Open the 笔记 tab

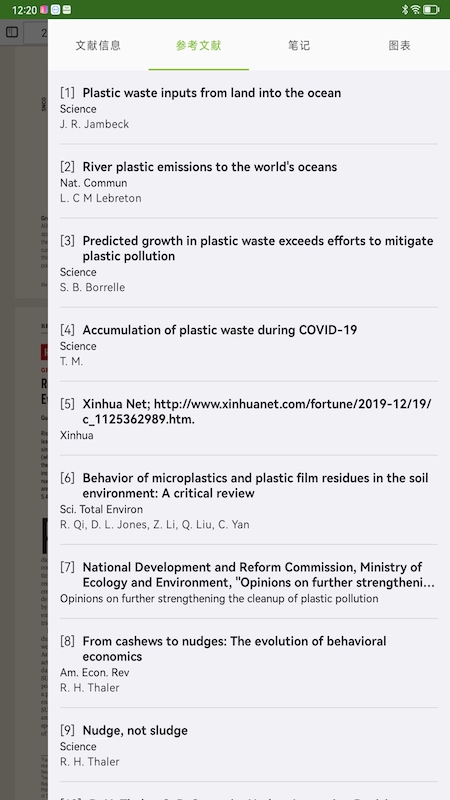pos(299,45)
